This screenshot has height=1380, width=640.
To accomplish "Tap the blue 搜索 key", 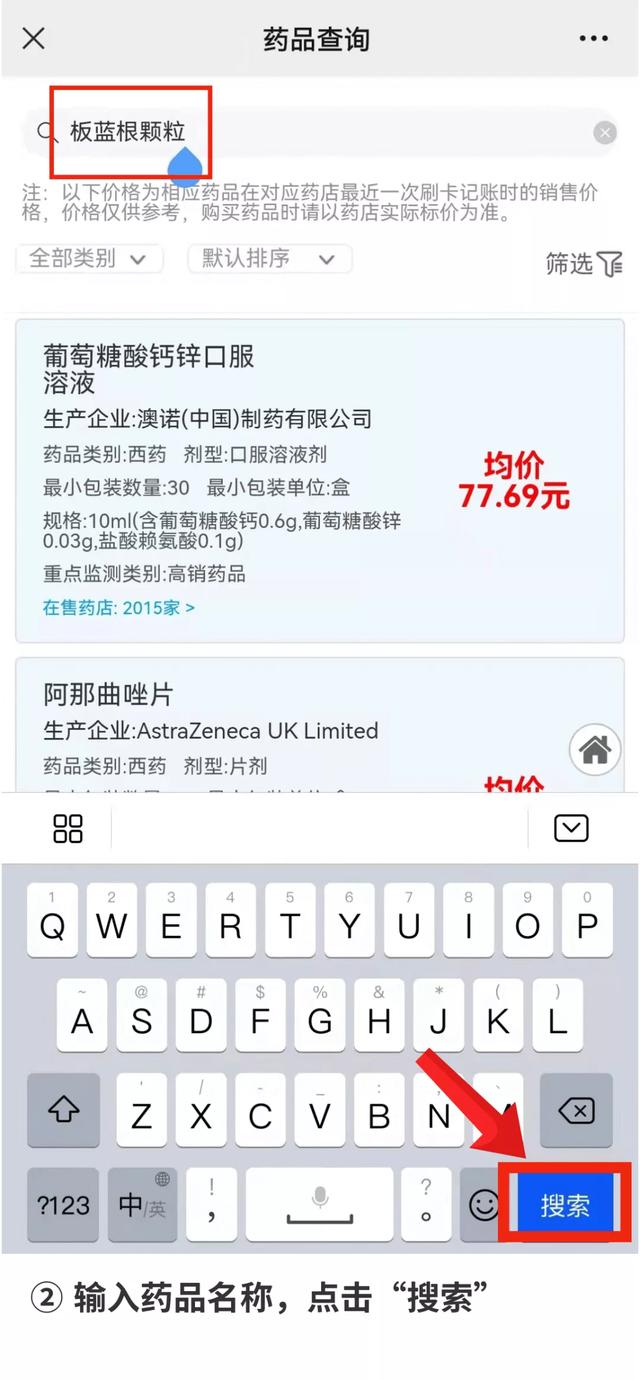I will tap(565, 1205).
